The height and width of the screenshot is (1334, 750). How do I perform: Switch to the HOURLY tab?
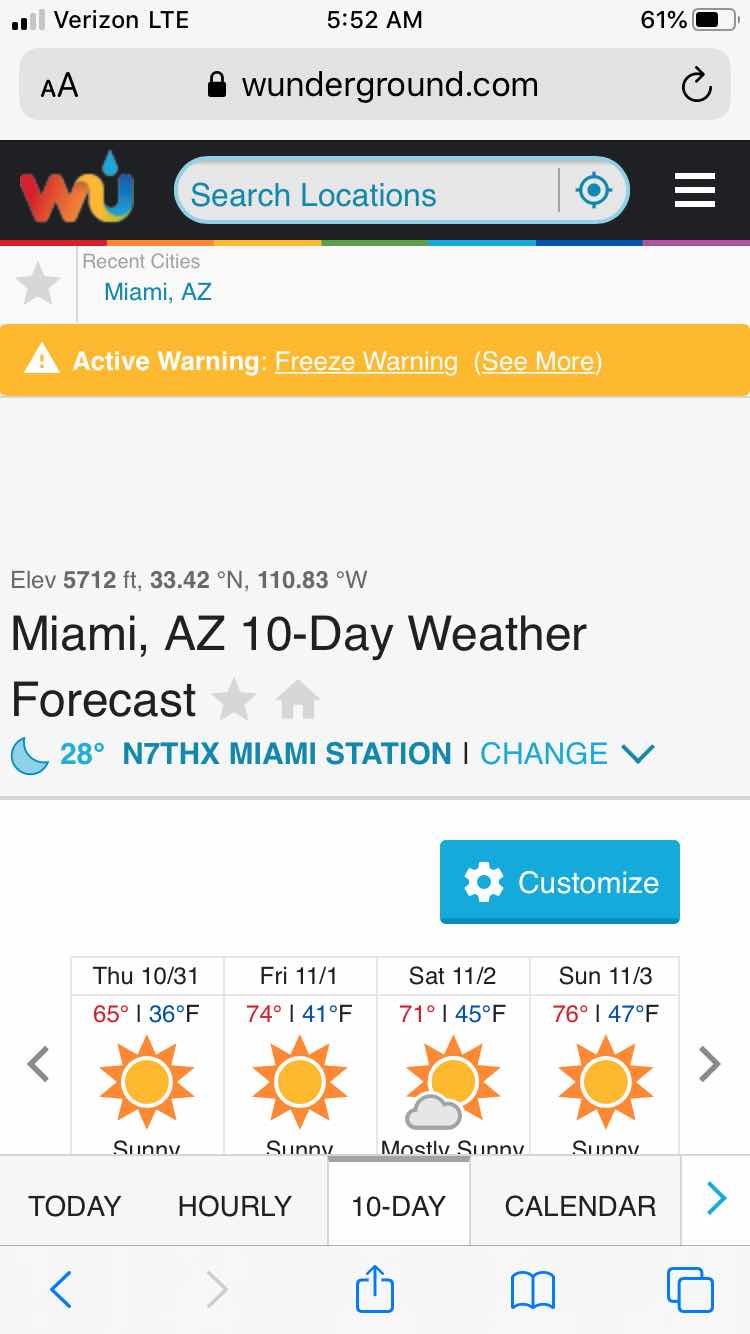(234, 1206)
